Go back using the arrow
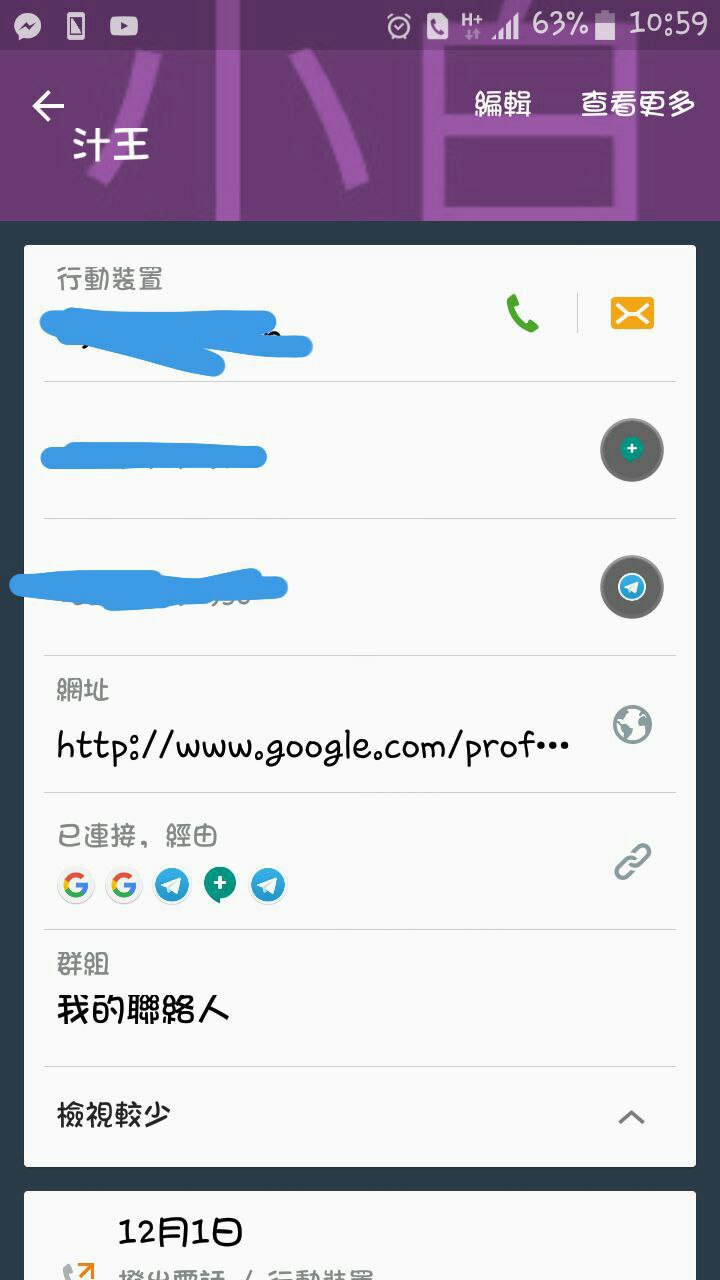This screenshot has width=720, height=1280. point(47,105)
